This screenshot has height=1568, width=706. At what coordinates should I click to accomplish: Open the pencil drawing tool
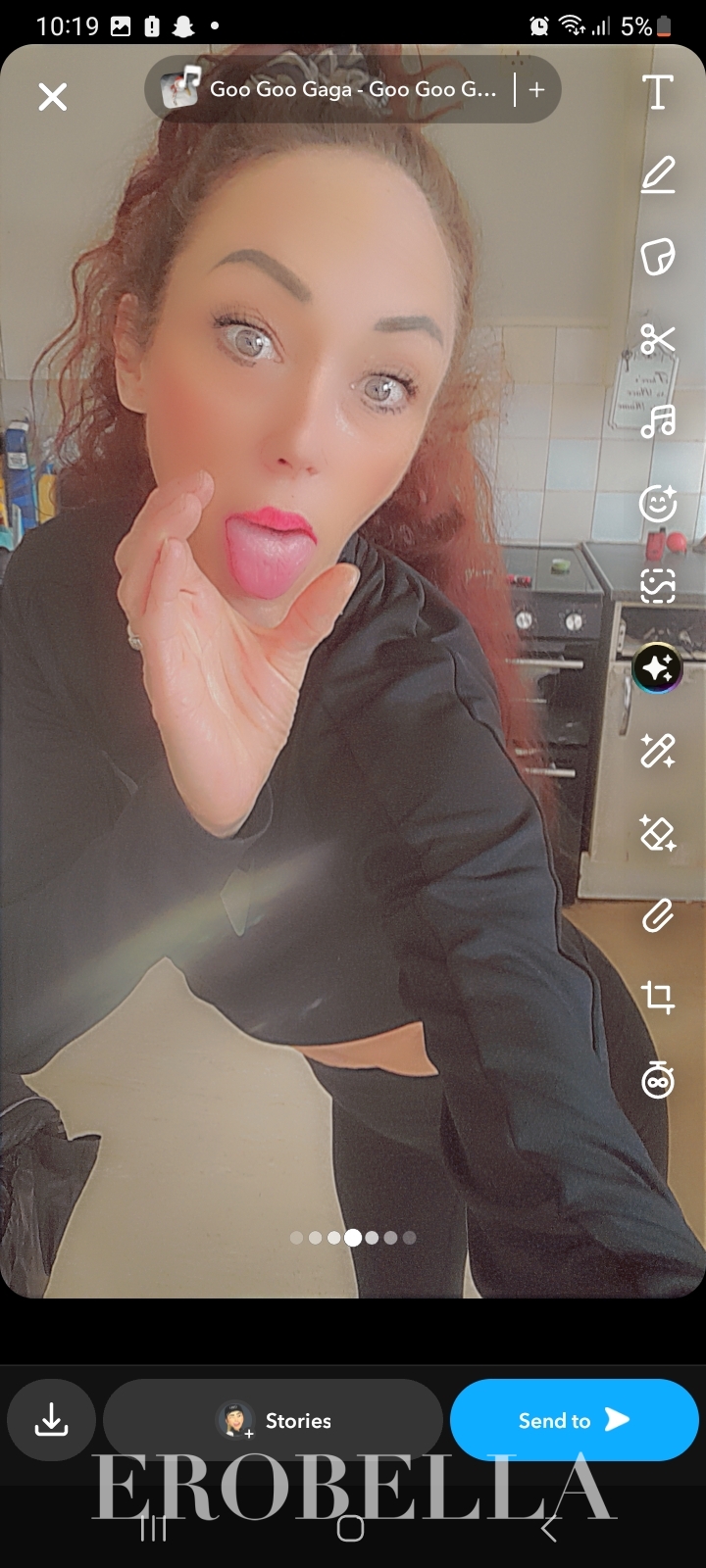coord(658,174)
